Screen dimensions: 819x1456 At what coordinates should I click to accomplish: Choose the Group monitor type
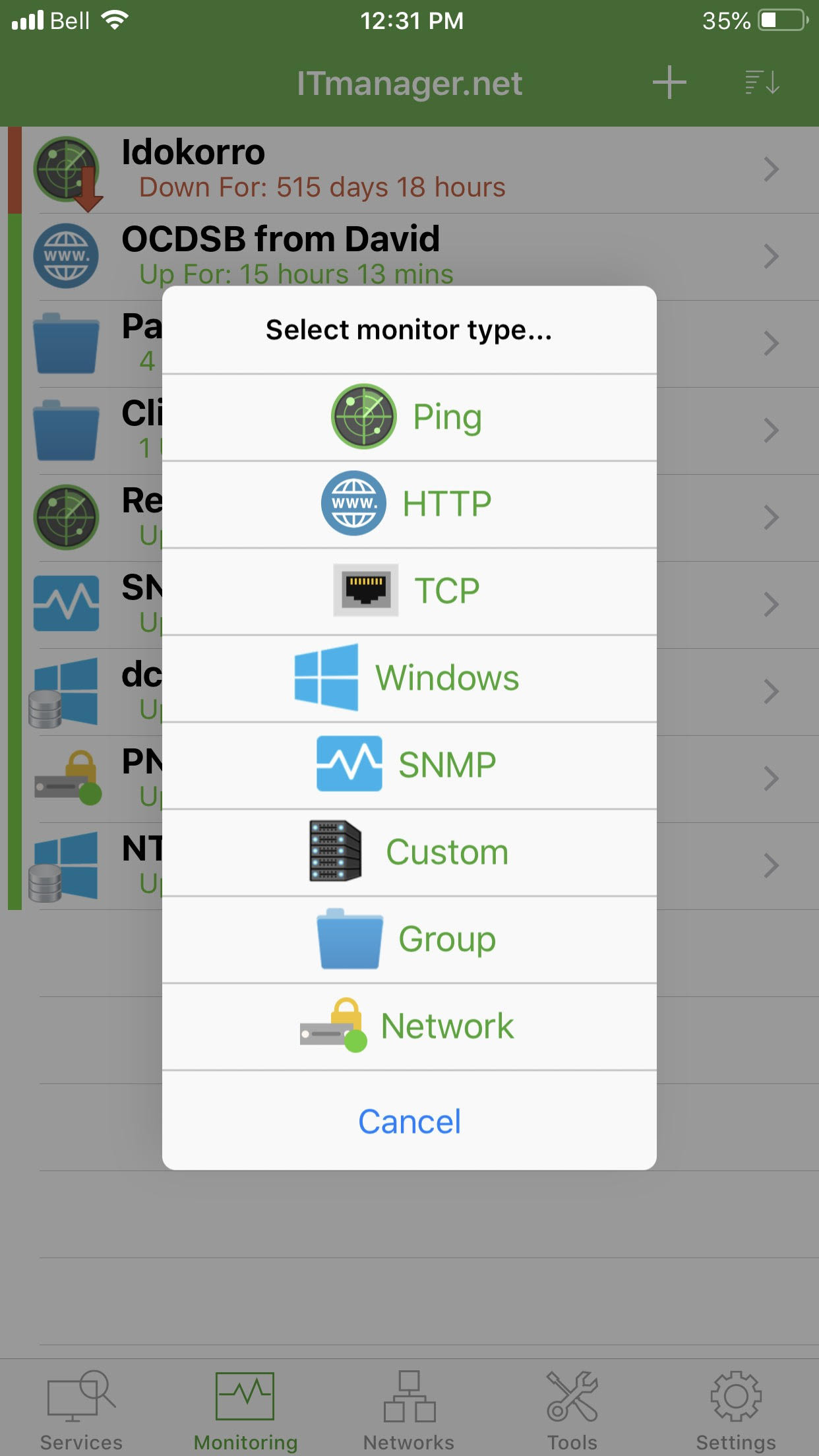tap(409, 939)
